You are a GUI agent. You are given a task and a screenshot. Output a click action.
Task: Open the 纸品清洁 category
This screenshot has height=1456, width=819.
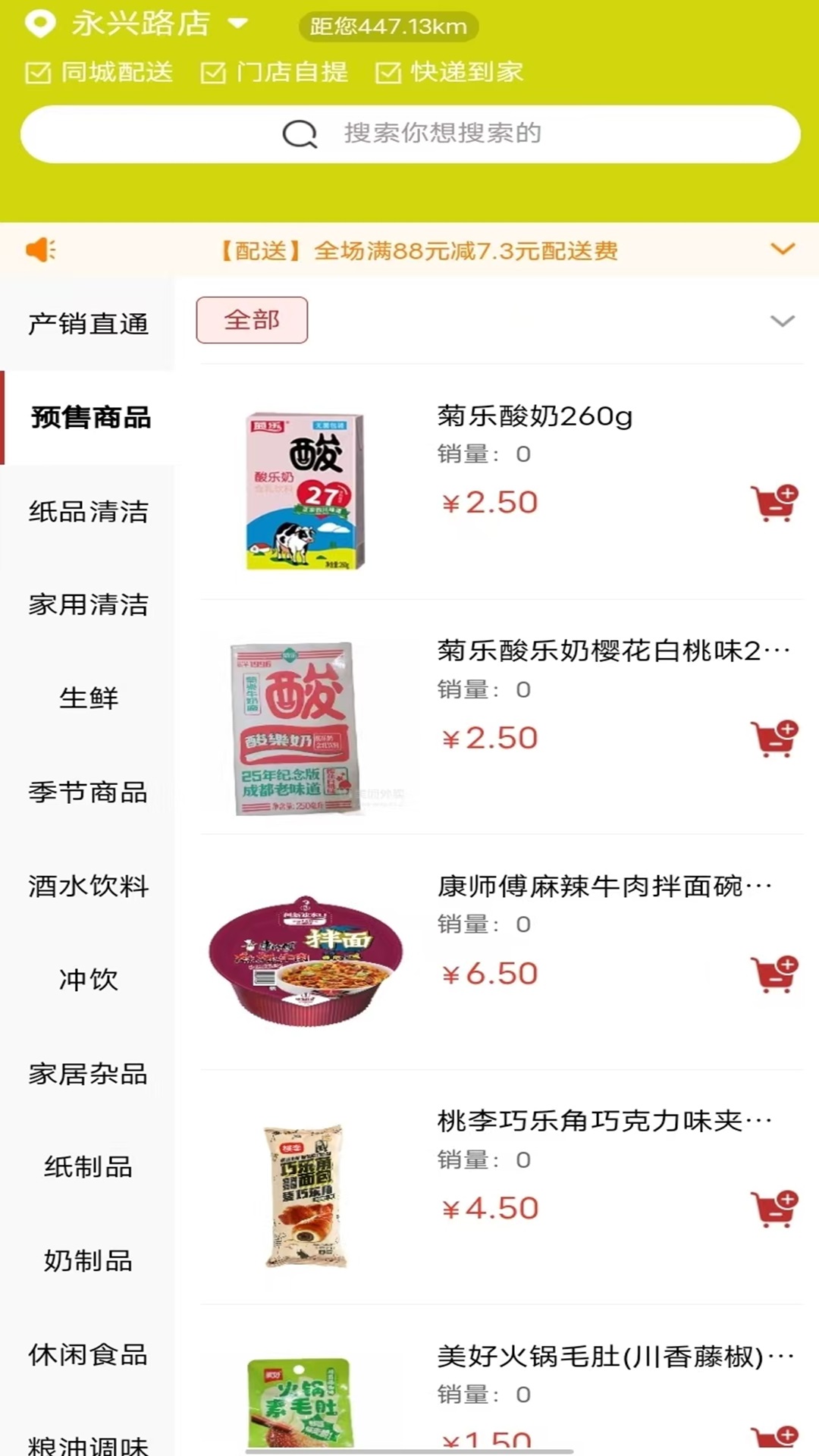coord(88,511)
